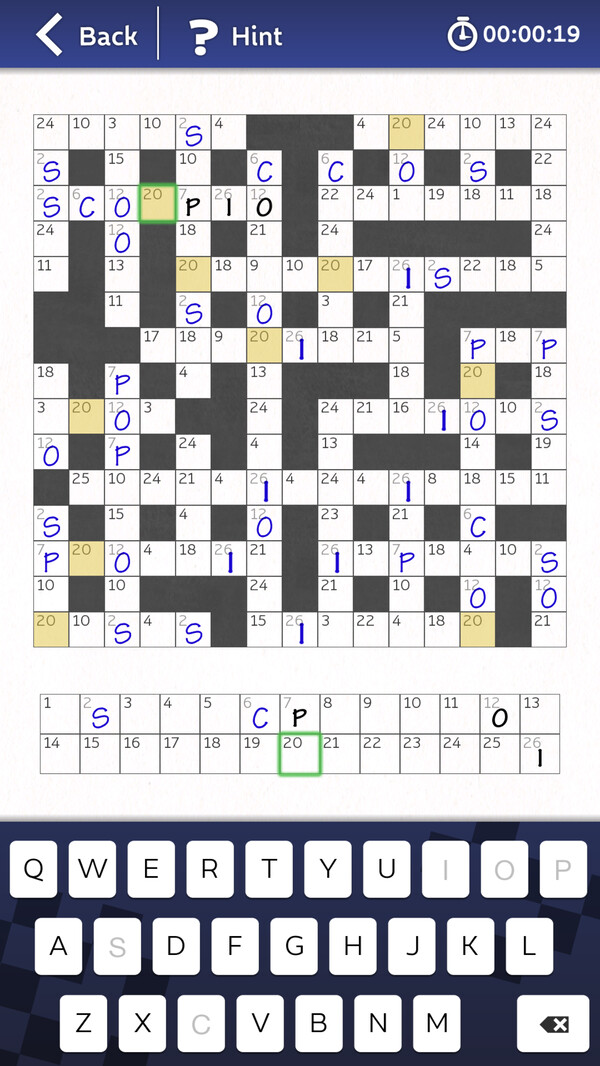This screenshot has width=600, height=1066.
Task: Type the letter H on the keyboard
Action: tap(353, 945)
